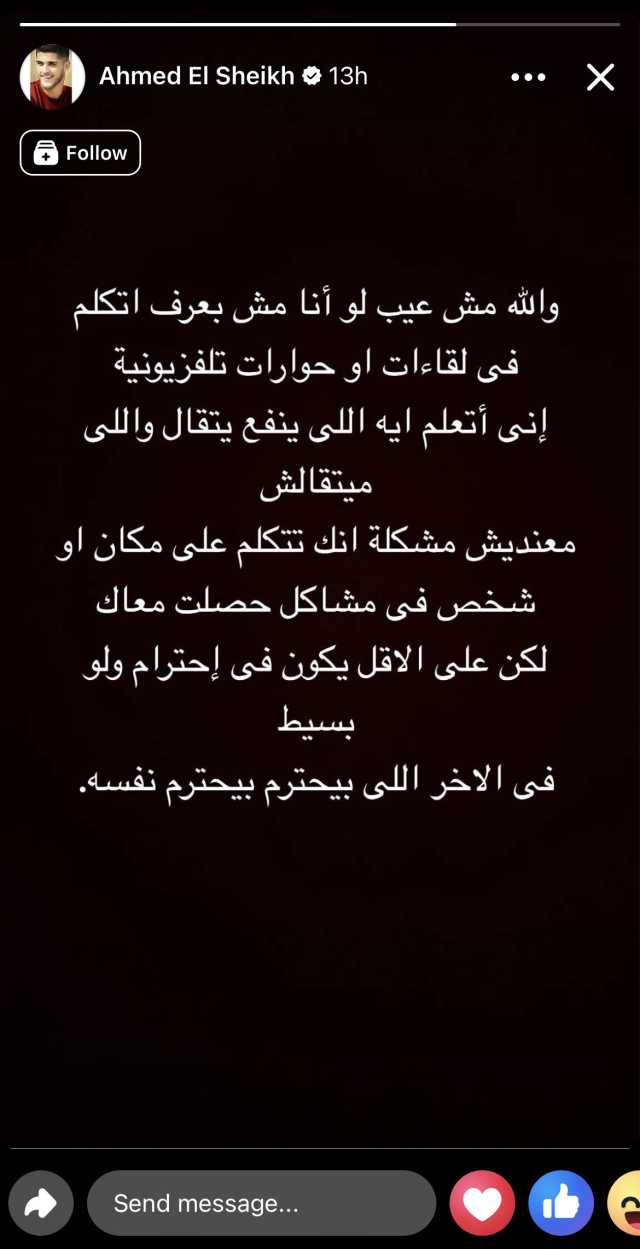Viewport: 640px width, 1249px height.
Task: Open Ahmed El Sheikh's profile picture
Action: 52,77
